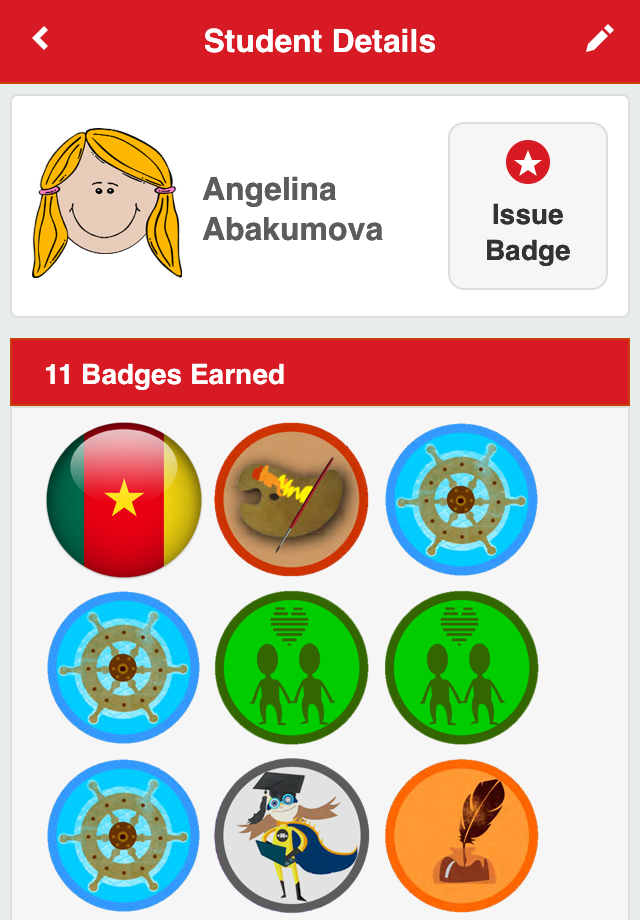The height and width of the screenshot is (920, 640).
Task: Issue a badge to Angelina Abakumova
Action: (x=527, y=206)
